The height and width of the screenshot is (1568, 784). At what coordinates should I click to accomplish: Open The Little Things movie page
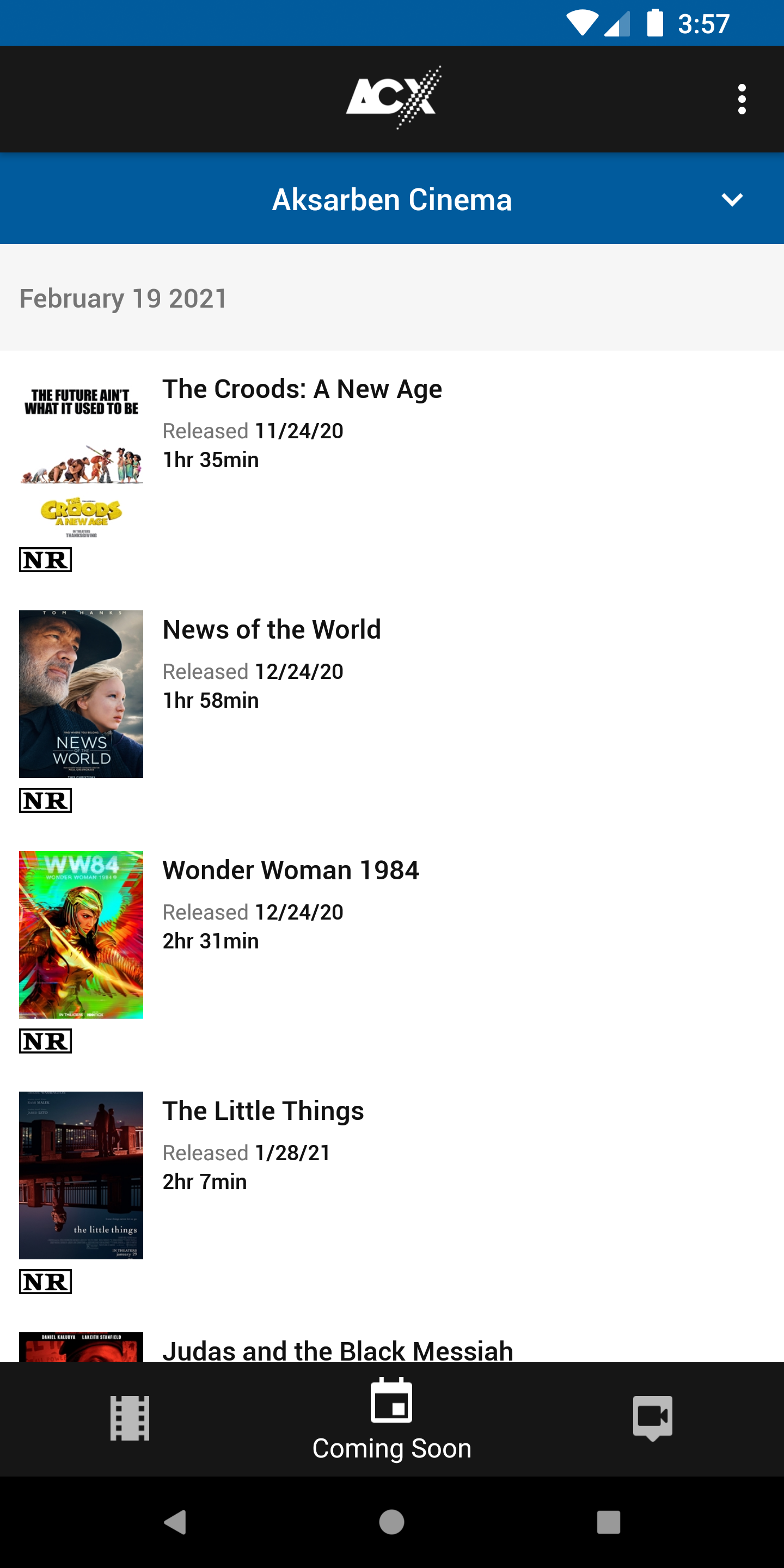coord(263,1111)
